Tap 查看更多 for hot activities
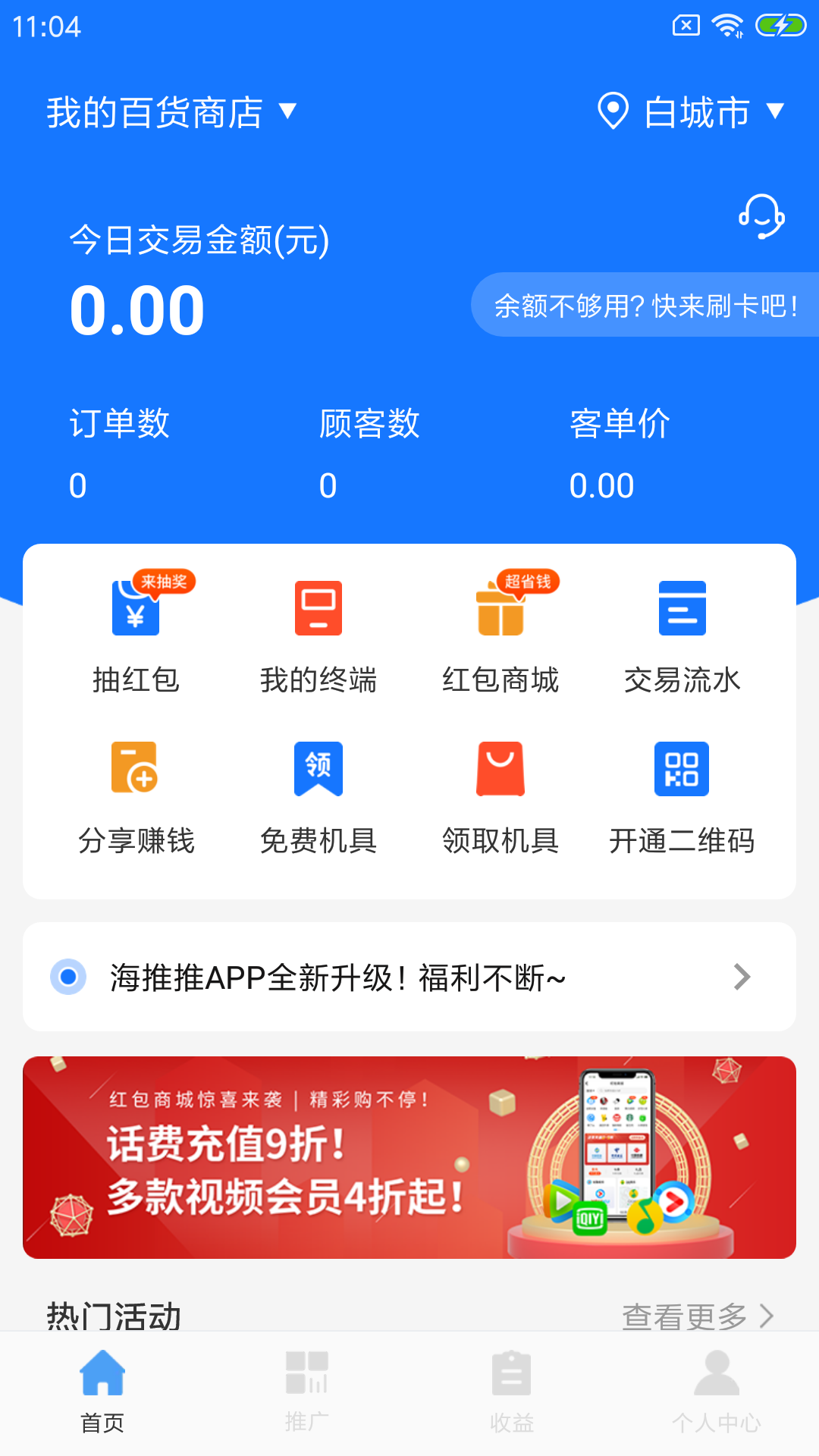This screenshot has height=1456, width=819. (x=696, y=1316)
